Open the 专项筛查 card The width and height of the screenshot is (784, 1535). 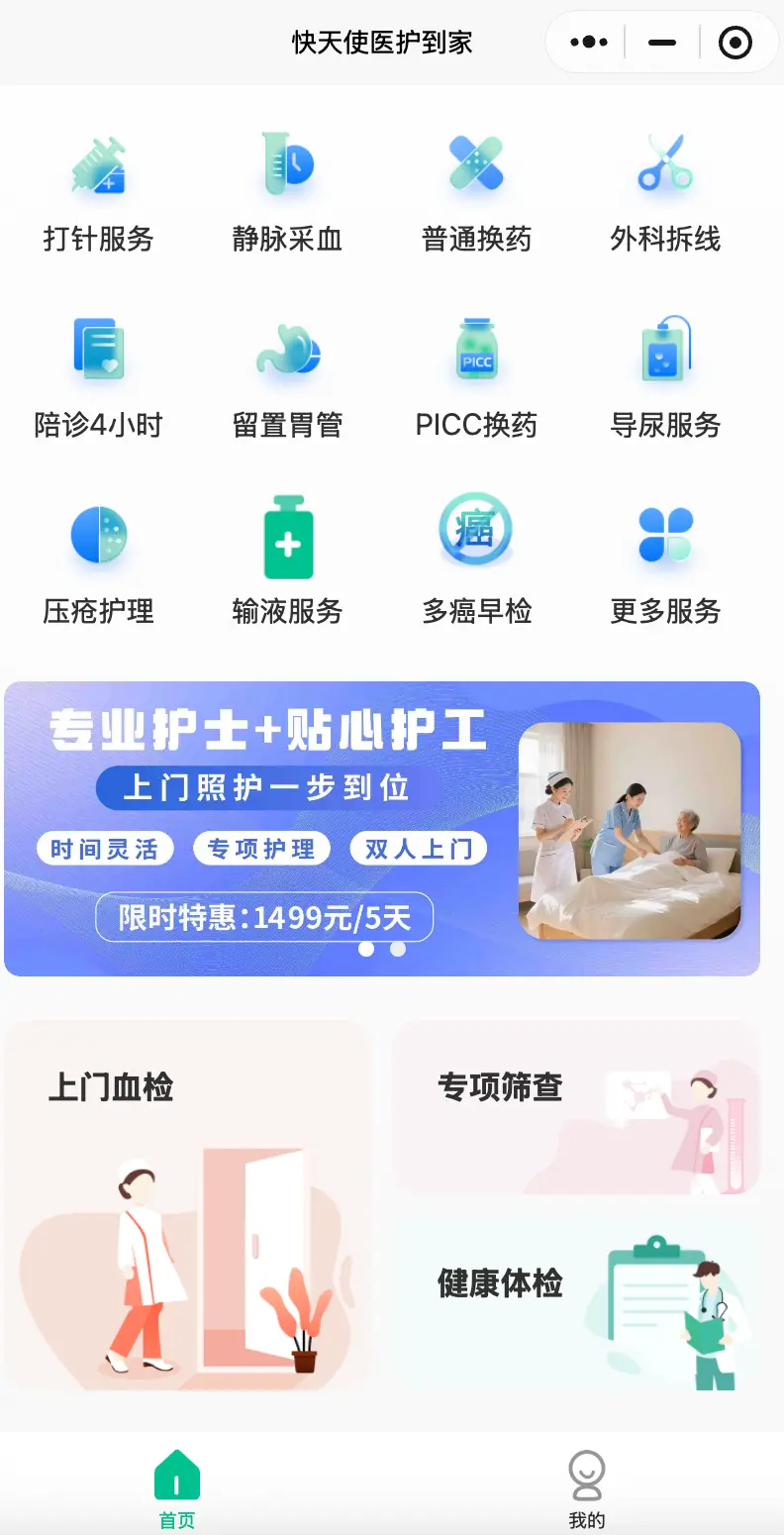point(576,1107)
